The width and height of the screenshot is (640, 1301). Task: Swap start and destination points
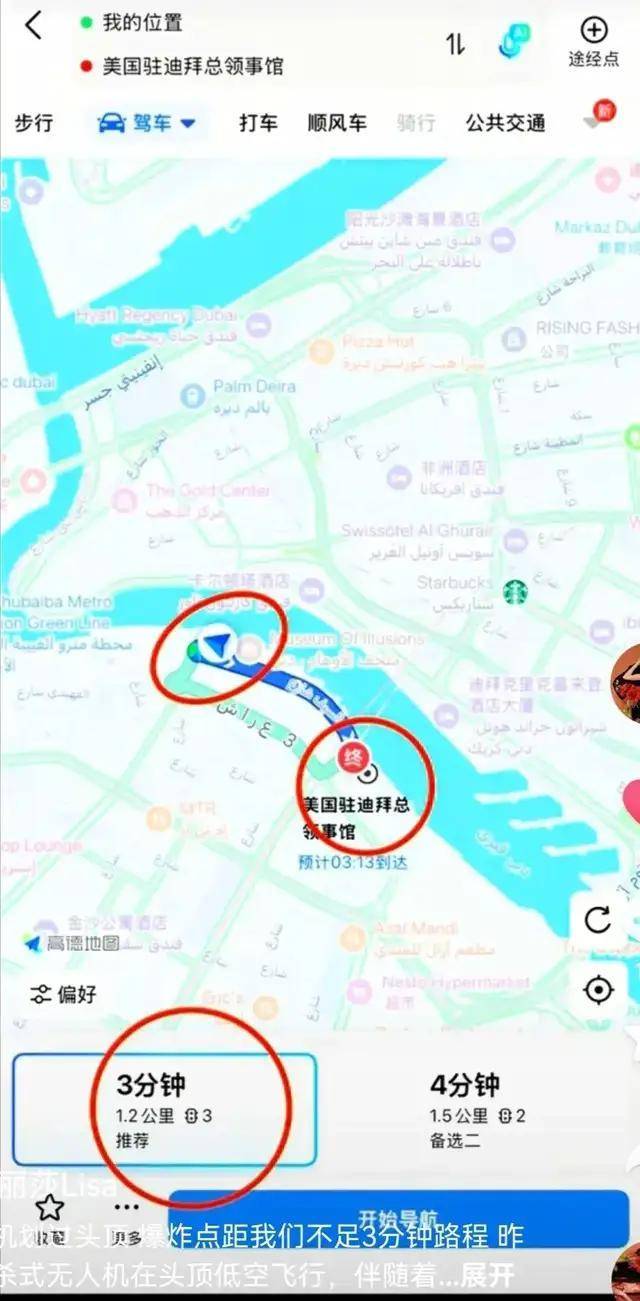pos(455,44)
